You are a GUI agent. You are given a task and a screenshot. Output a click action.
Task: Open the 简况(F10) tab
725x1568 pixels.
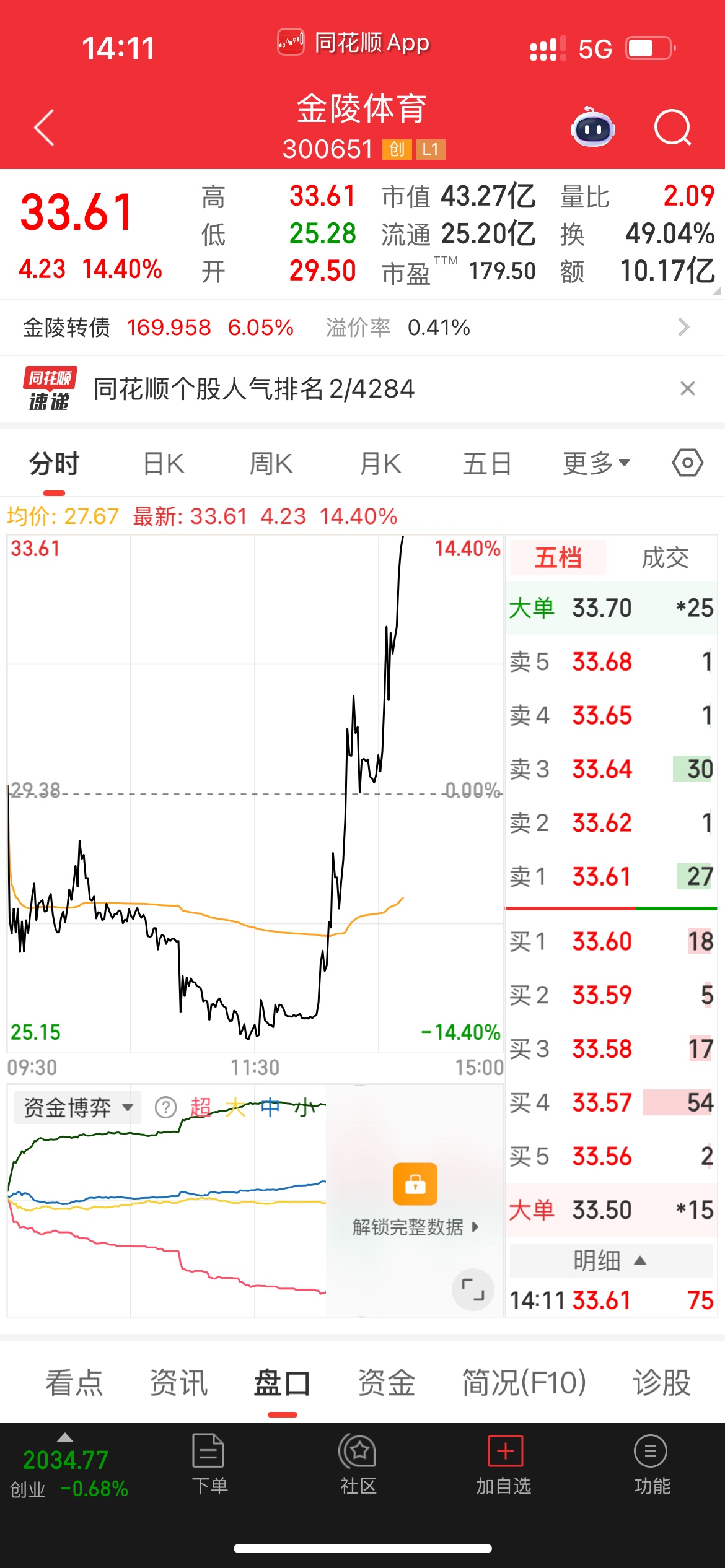[524, 1383]
